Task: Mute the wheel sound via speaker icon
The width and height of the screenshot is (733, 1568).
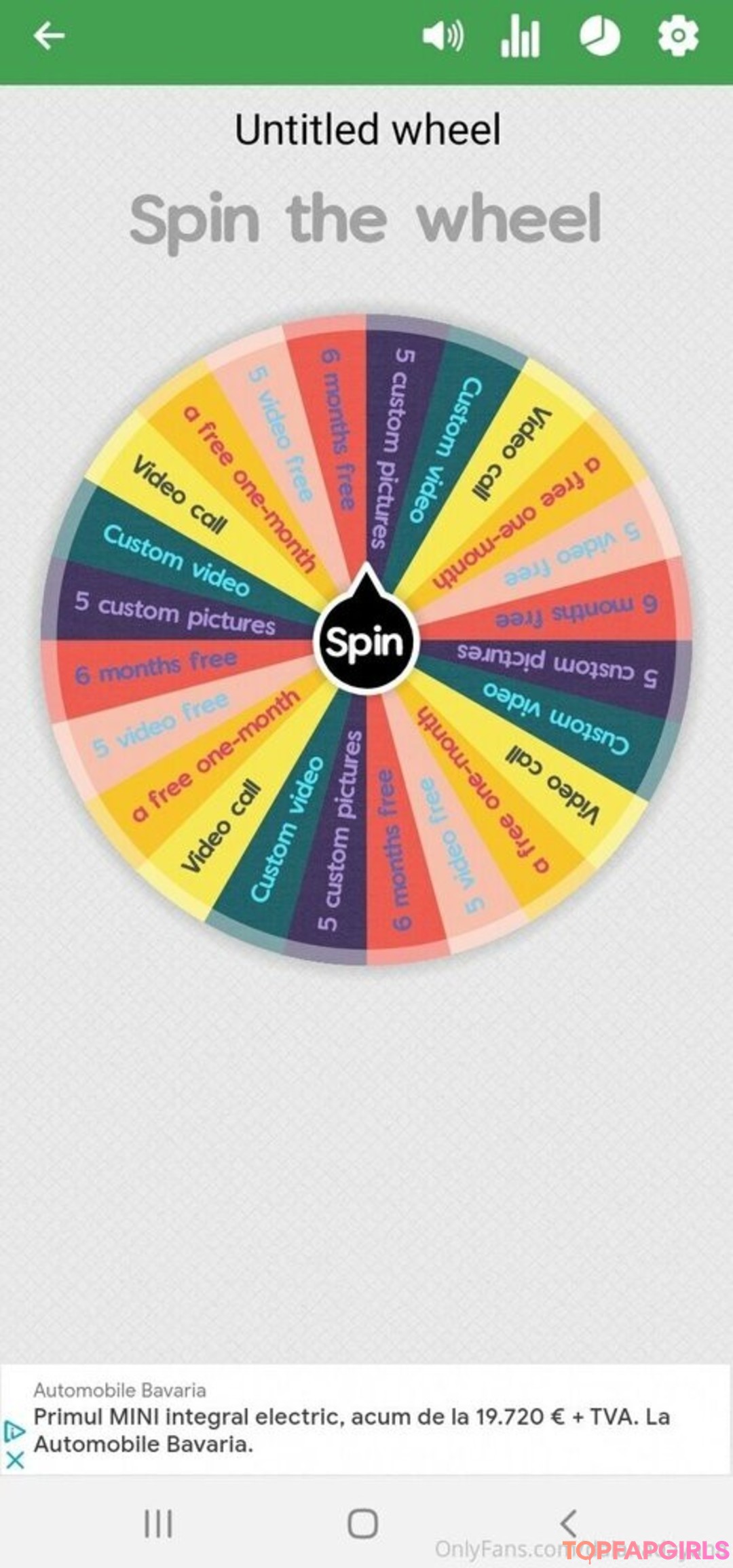Action: point(443,35)
